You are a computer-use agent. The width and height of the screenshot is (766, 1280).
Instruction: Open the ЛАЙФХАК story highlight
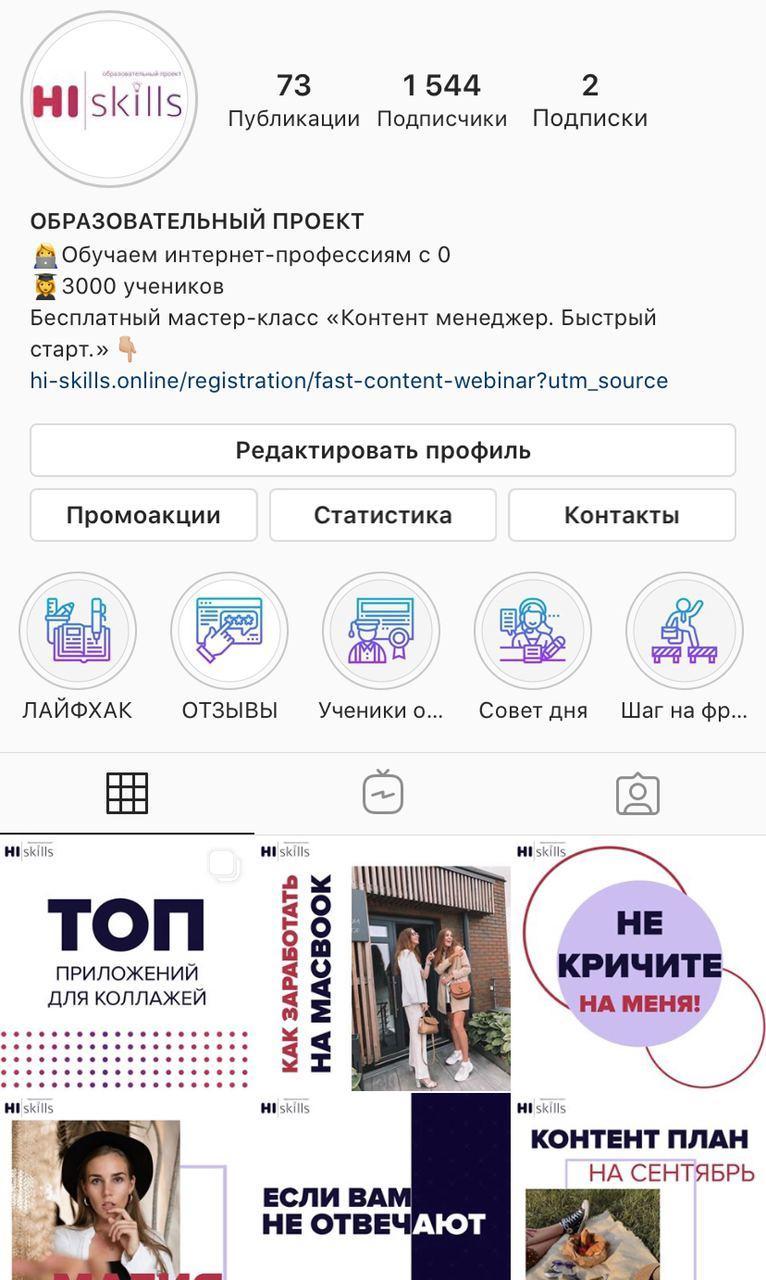pos(78,632)
